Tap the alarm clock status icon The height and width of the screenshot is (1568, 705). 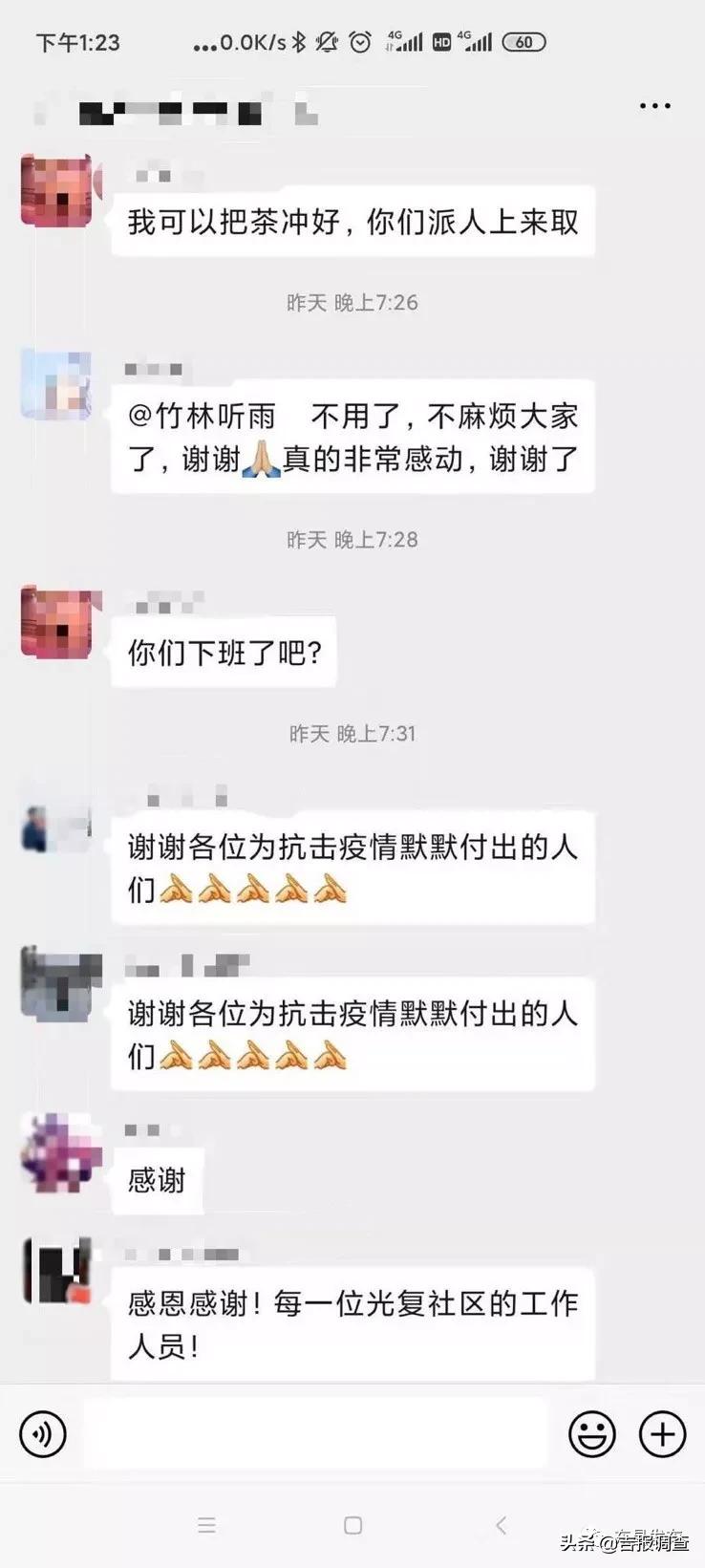point(360,40)
